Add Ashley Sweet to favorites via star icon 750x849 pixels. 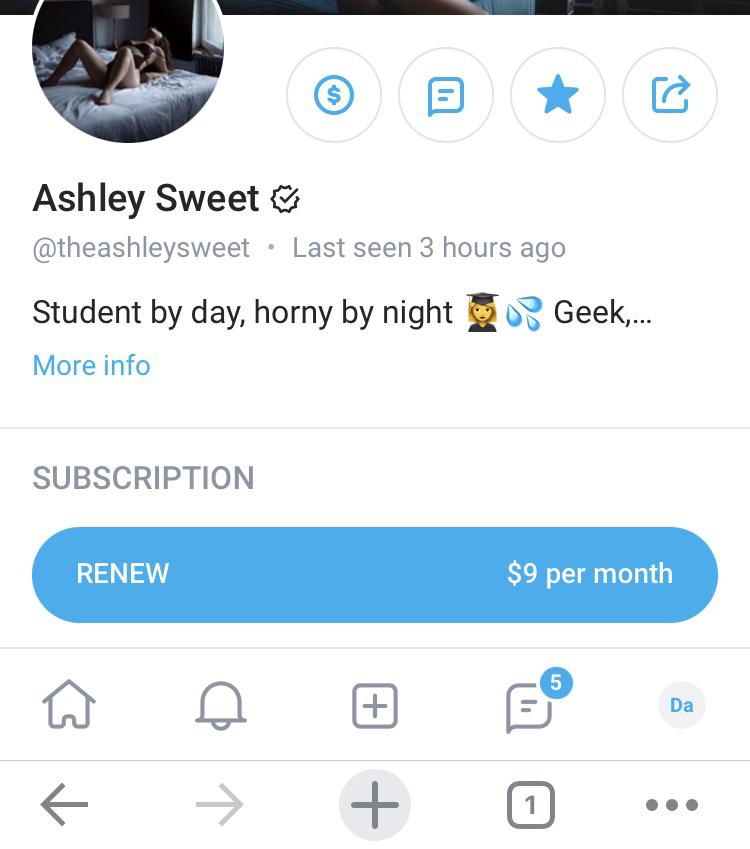coord(558,95)
